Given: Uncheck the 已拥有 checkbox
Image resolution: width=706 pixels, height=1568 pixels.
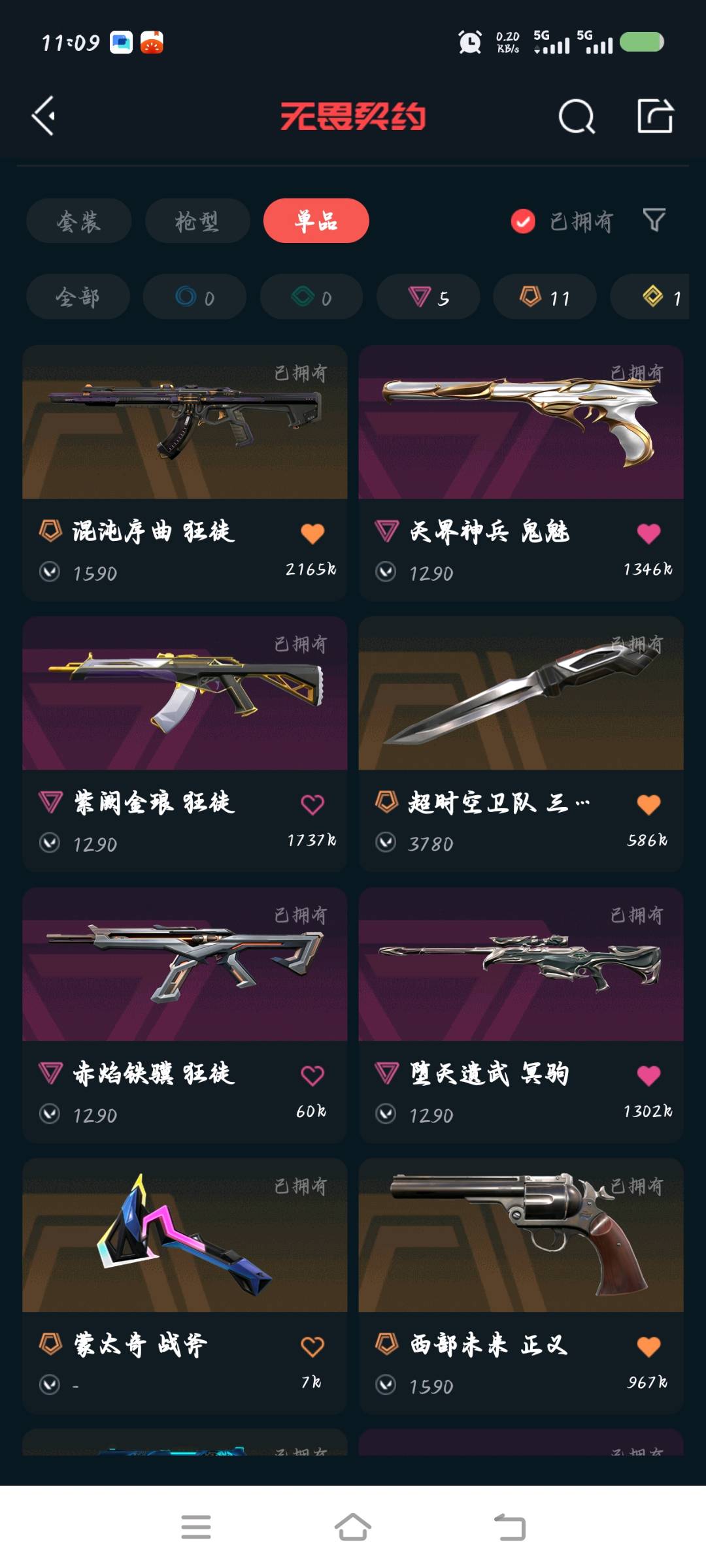Looking at the screenshot, I should point(523,221).
